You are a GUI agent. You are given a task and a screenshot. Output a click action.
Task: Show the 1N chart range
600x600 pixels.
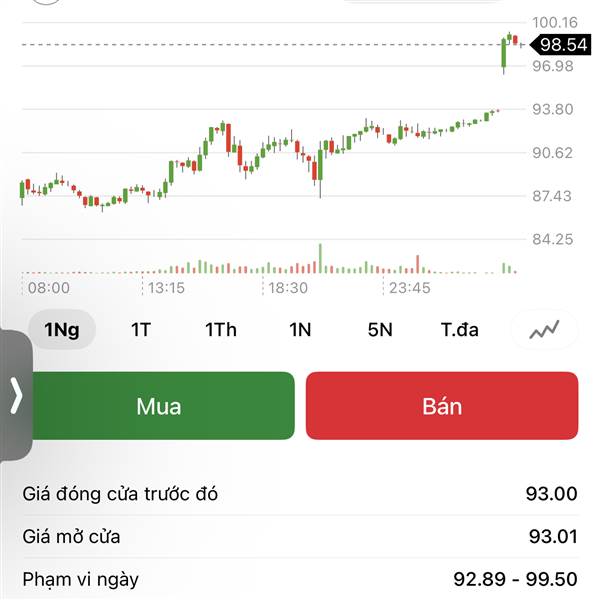300,330
